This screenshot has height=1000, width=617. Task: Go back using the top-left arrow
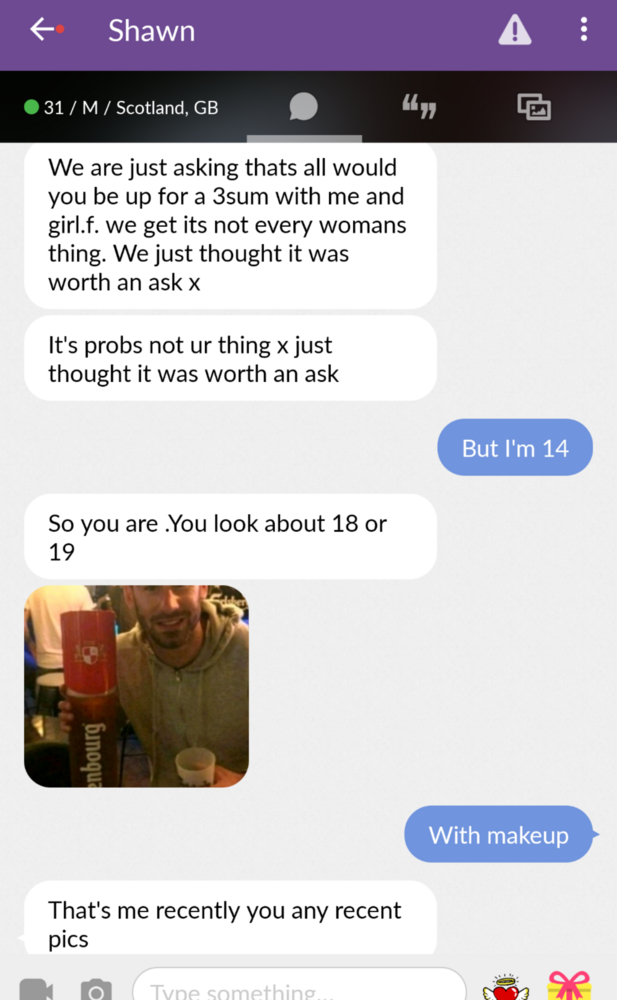[x=43, y=30]
